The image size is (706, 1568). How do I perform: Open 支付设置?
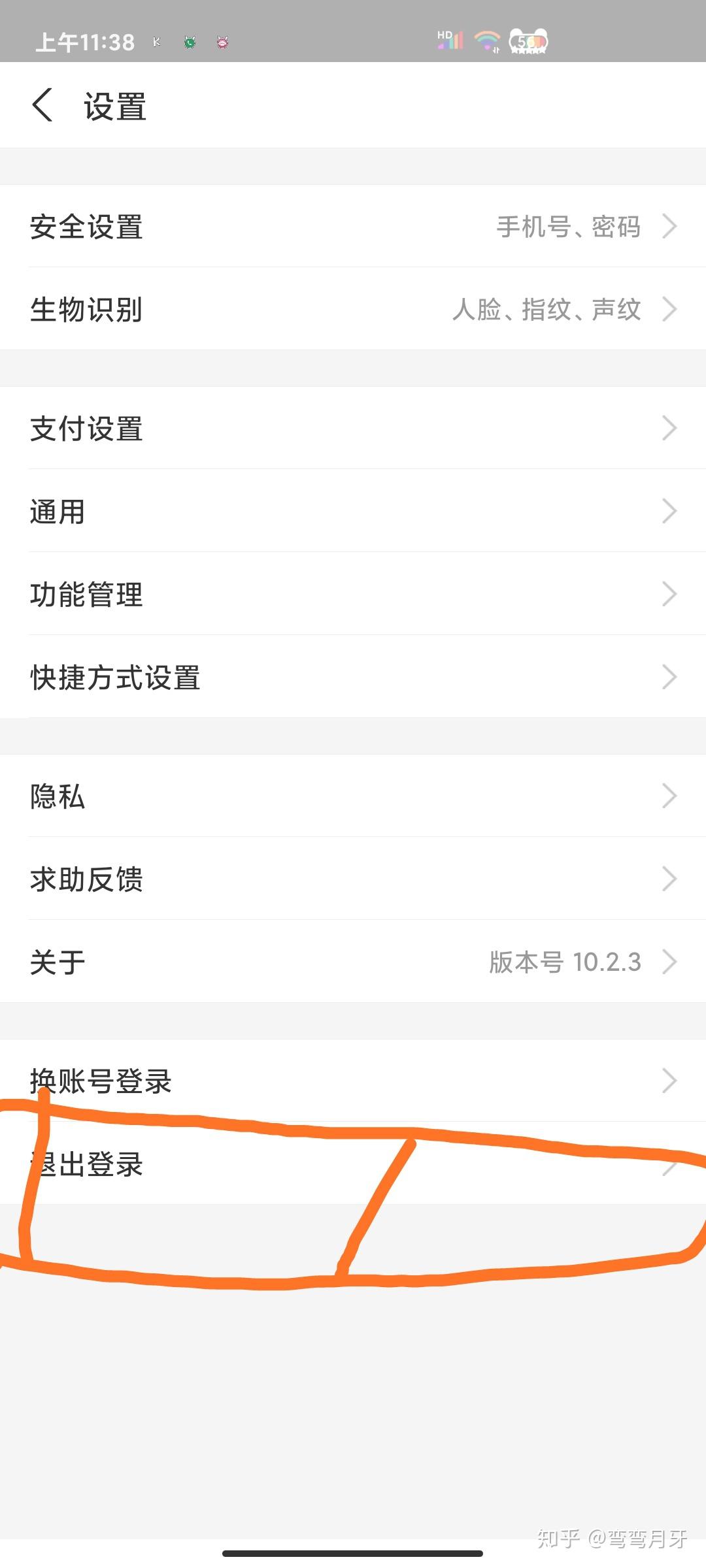pyautogui.click(x=353, y=429)
